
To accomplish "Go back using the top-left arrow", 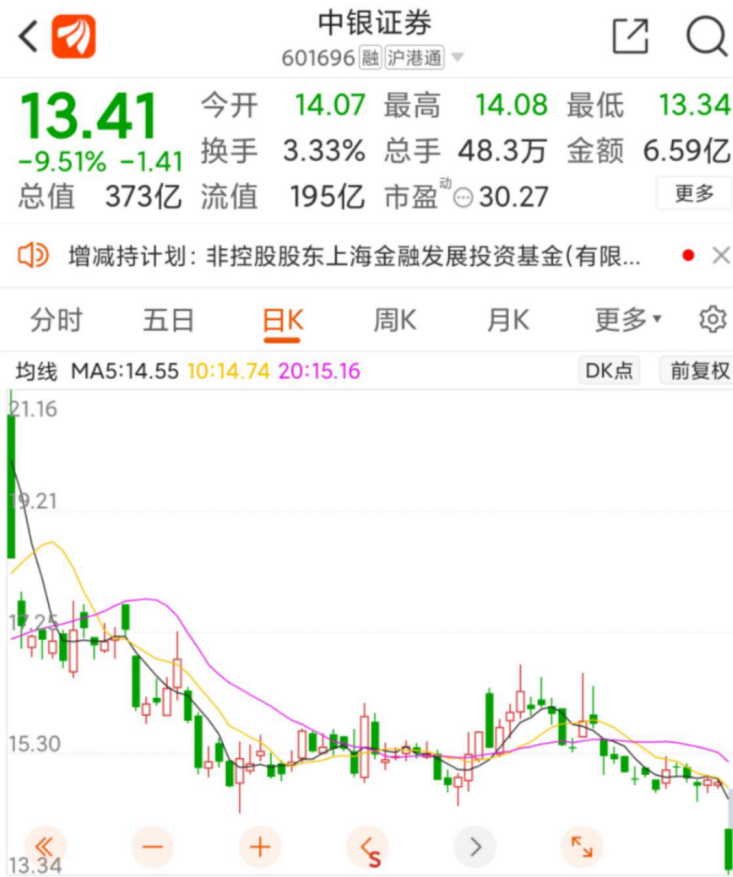I will coord(27,37).
